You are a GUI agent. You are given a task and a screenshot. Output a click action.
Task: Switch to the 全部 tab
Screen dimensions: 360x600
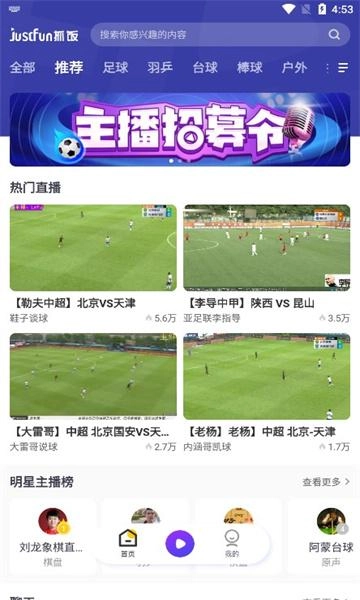point(23,68)
